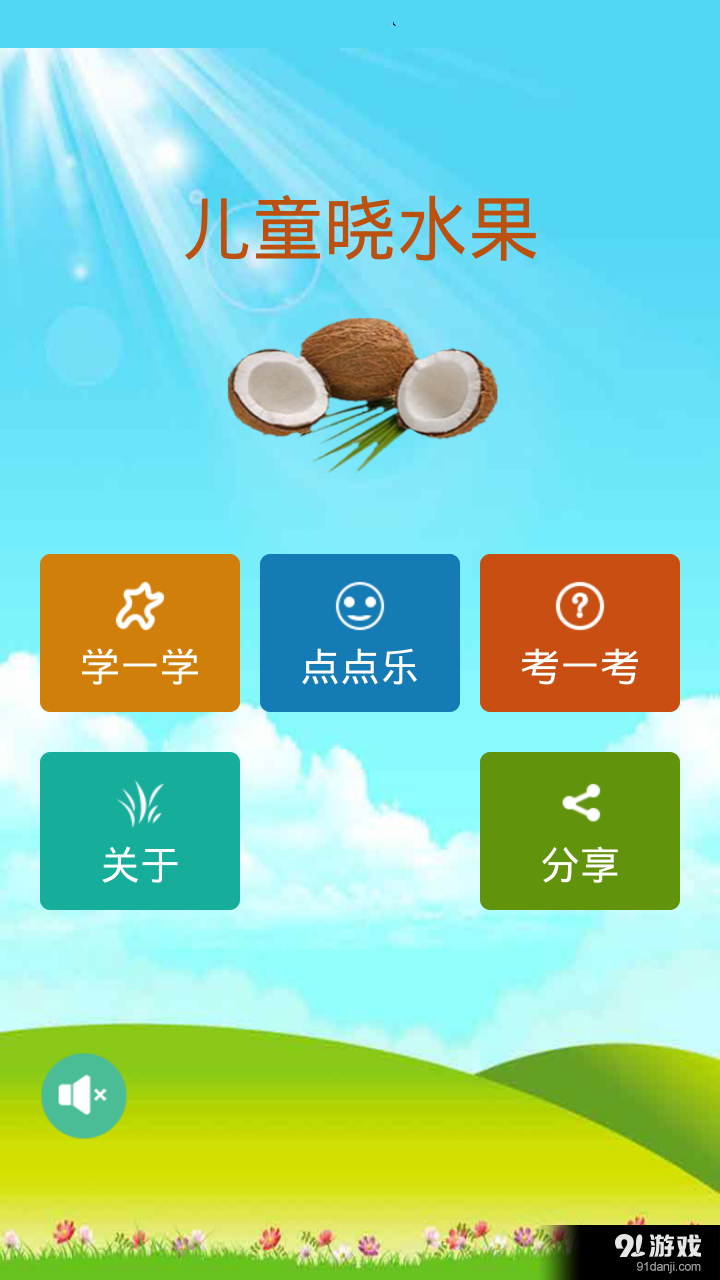
Task: Share the app via 分享
Action: pyautogui.click(x=580, y=830)
